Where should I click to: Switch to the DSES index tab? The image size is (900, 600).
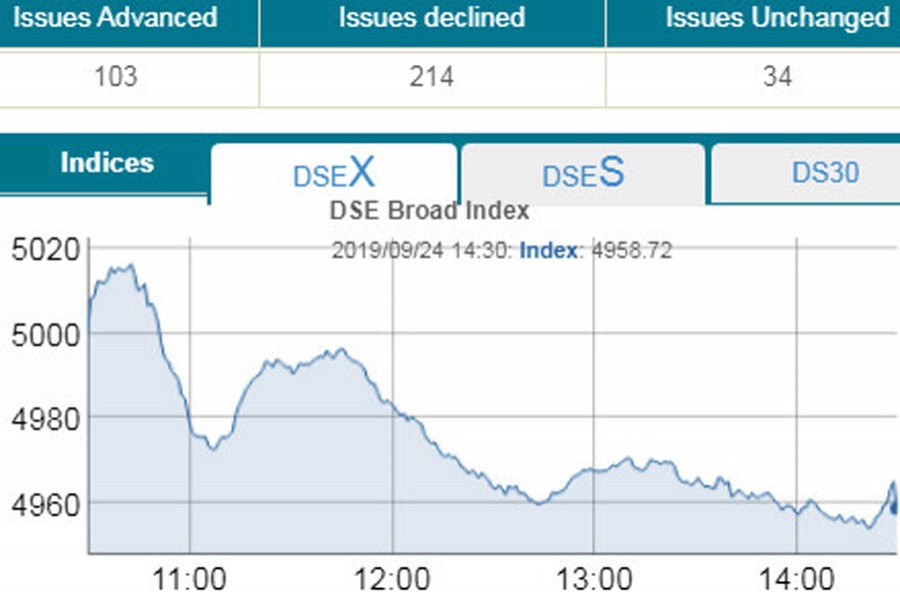click(x=583, y=174)
